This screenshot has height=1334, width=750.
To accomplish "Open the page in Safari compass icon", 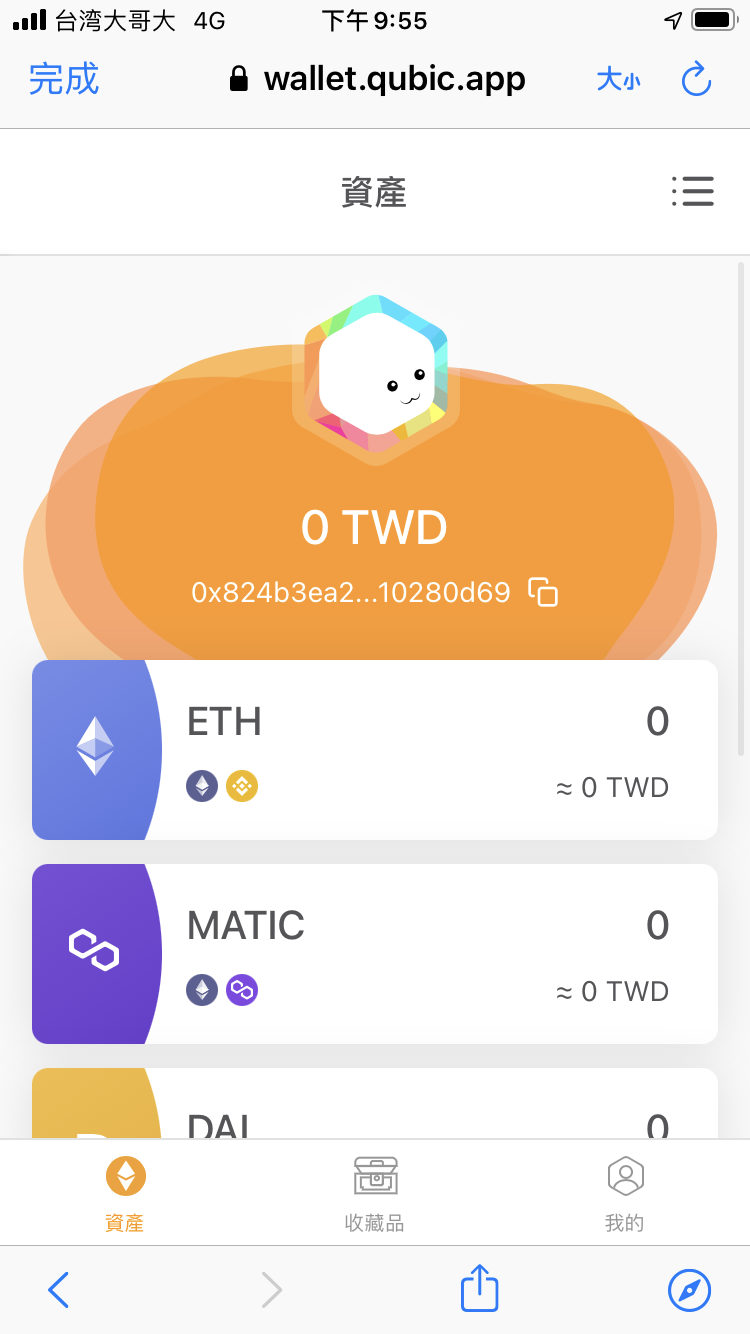I will point(689,1290).
